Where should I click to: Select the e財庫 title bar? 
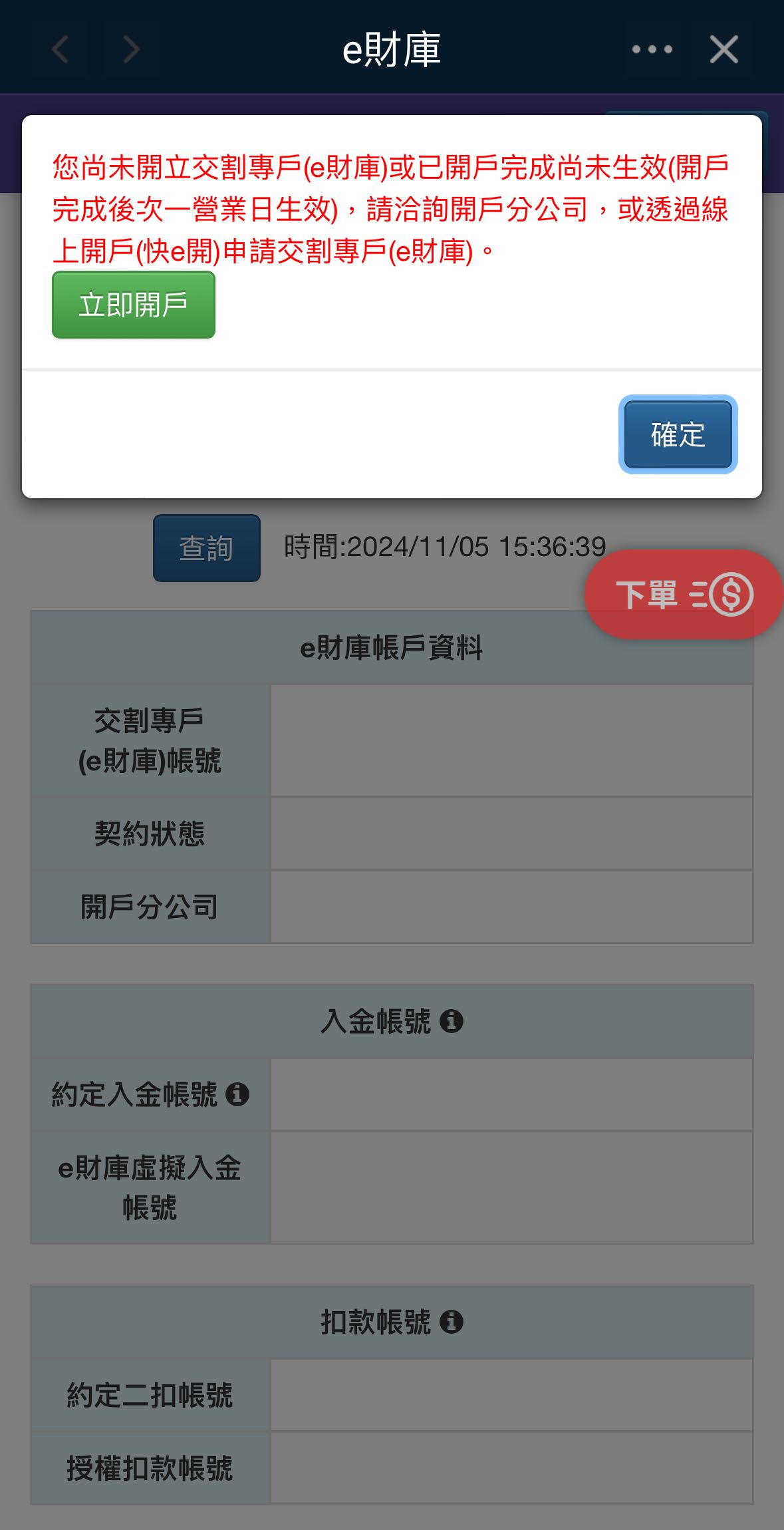click(392, 49)
